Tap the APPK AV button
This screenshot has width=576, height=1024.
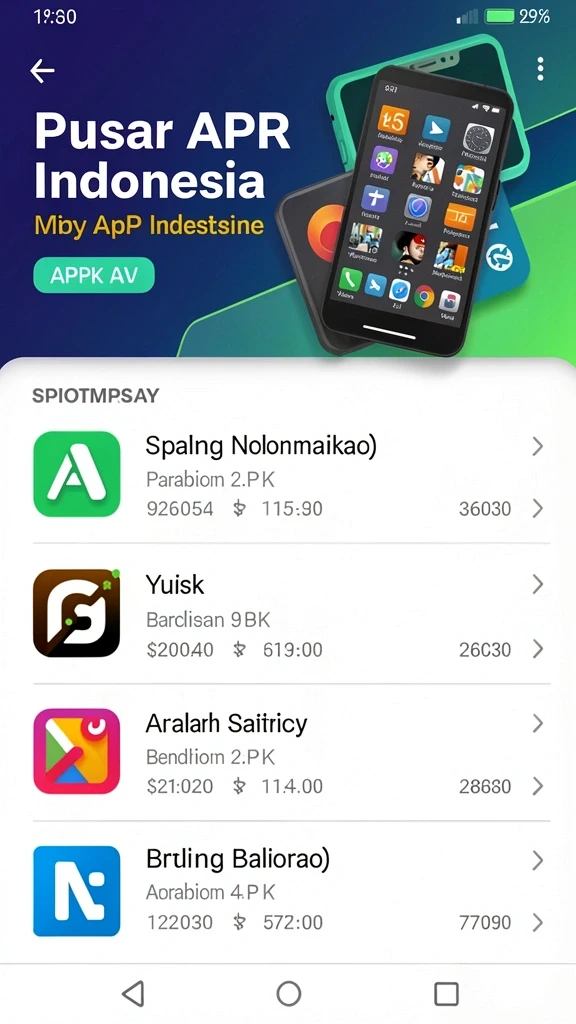click(x=94, y=275)
